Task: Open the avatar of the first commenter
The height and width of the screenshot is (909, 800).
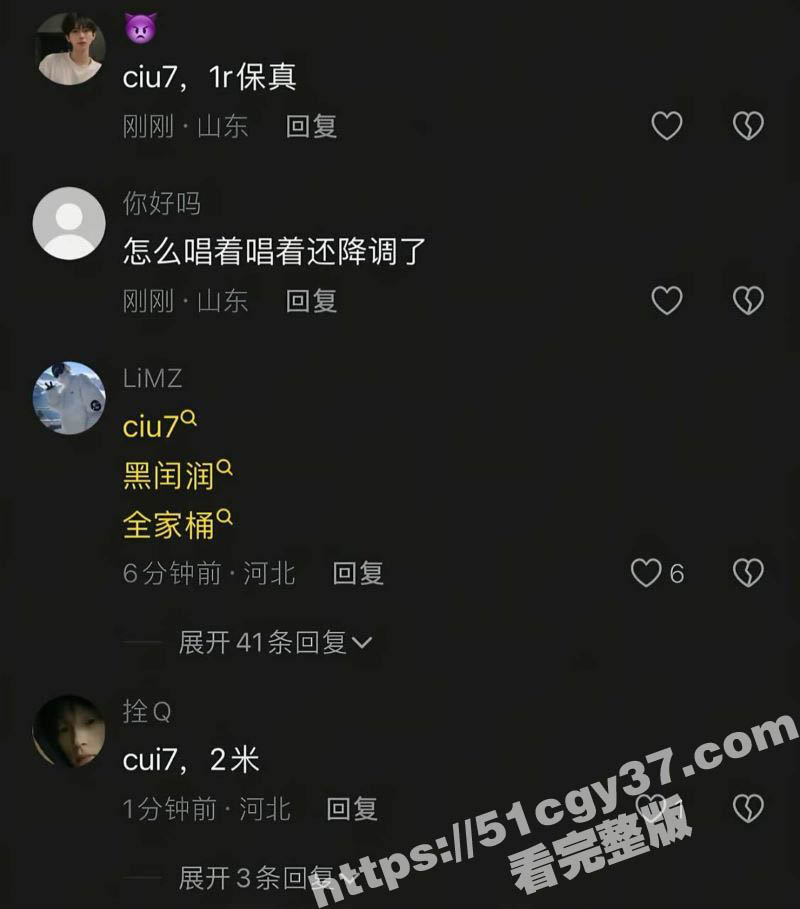Action: point(70,49)
